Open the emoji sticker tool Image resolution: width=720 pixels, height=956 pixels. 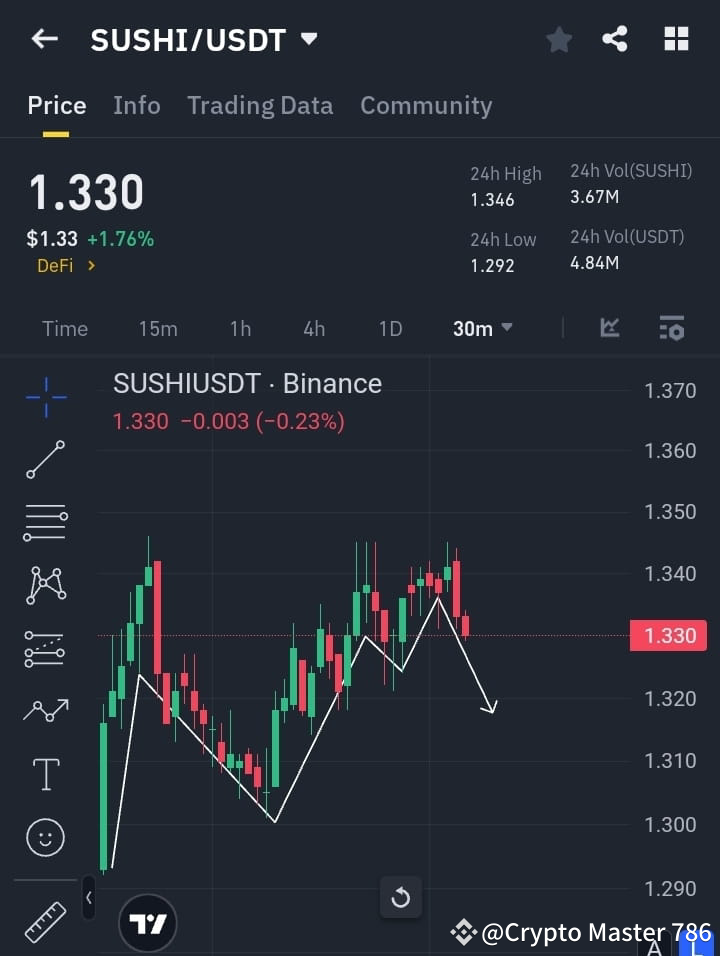pos(45,837)
